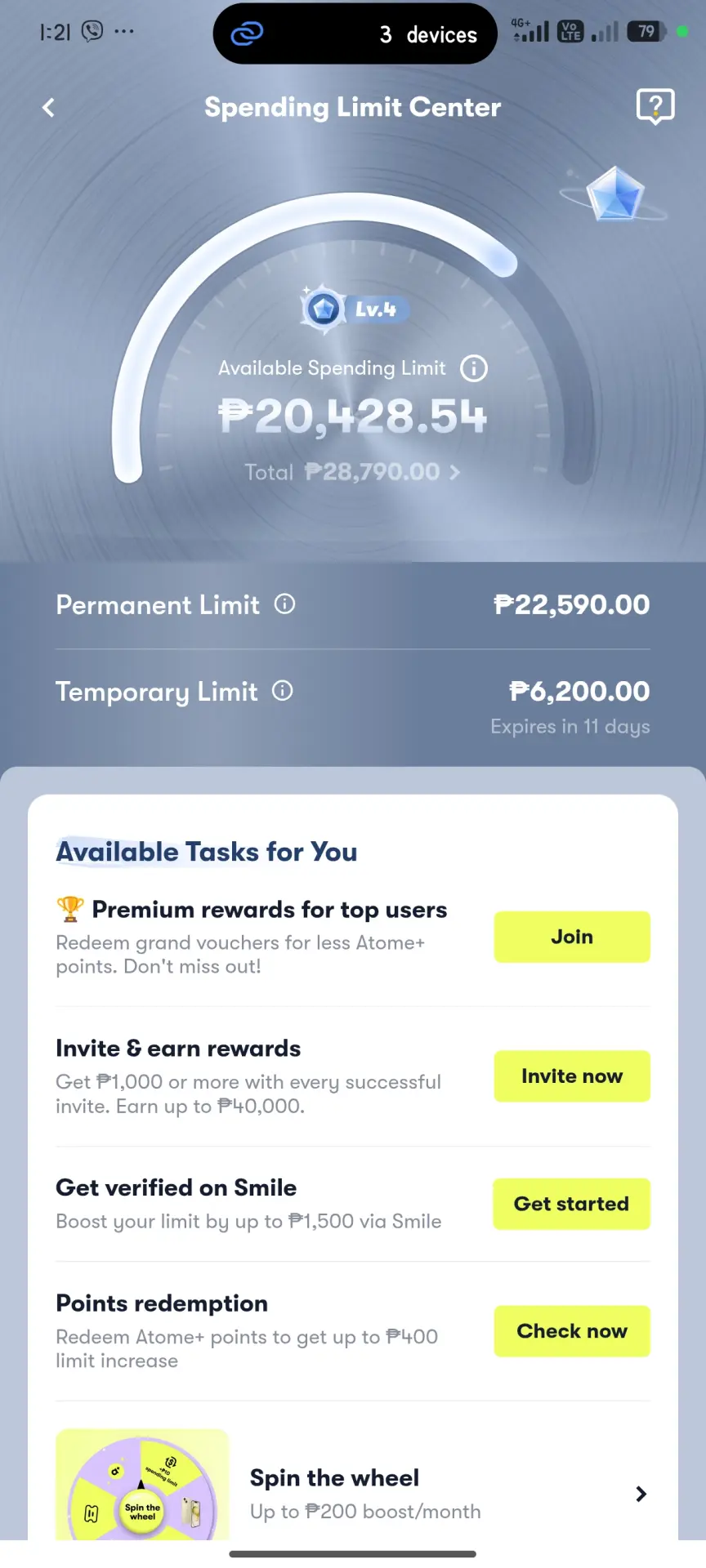706x1568 pixels.
Task: View Temporary Limit info icon
Action: coord(283,691)
